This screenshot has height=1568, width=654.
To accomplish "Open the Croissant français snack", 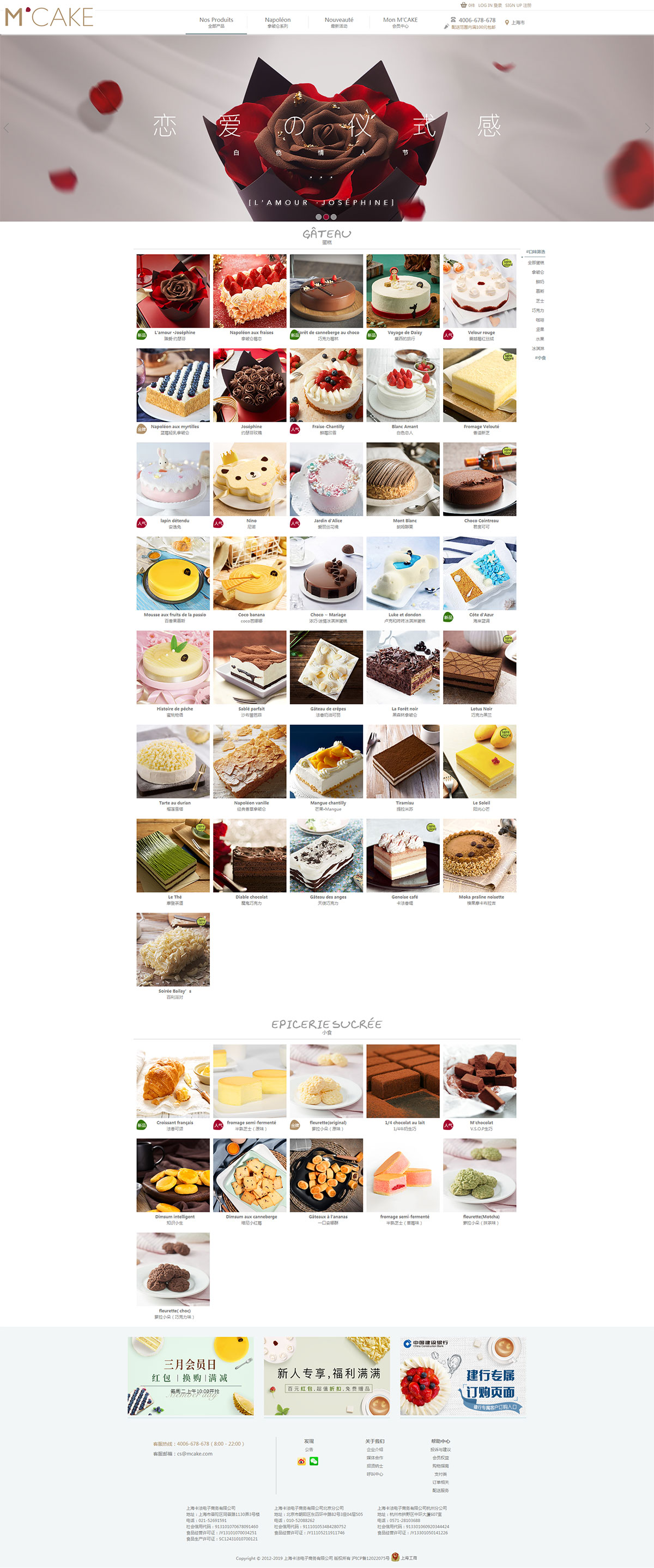I will tap(173, 1081).
